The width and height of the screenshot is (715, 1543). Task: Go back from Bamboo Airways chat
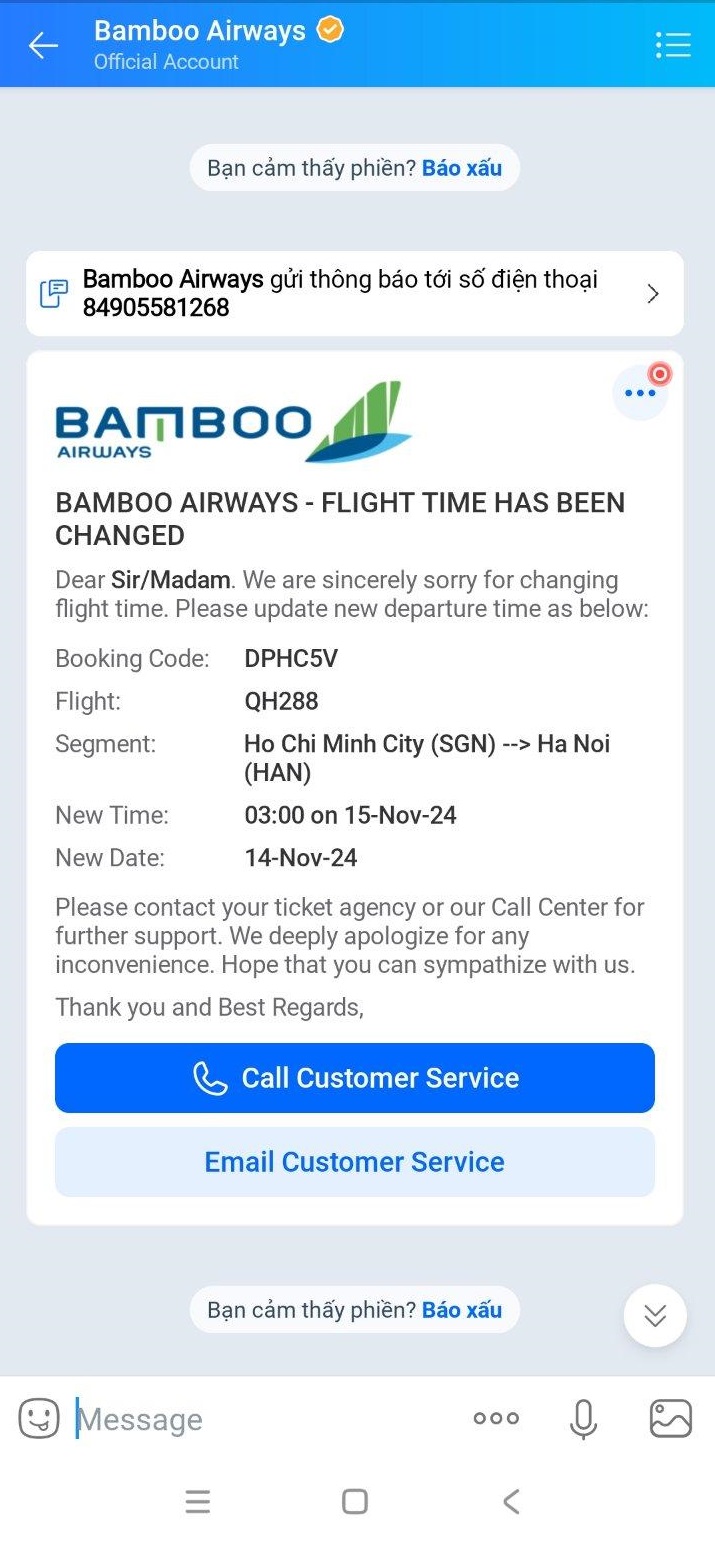pyautogui.click(x=43, y=45)
